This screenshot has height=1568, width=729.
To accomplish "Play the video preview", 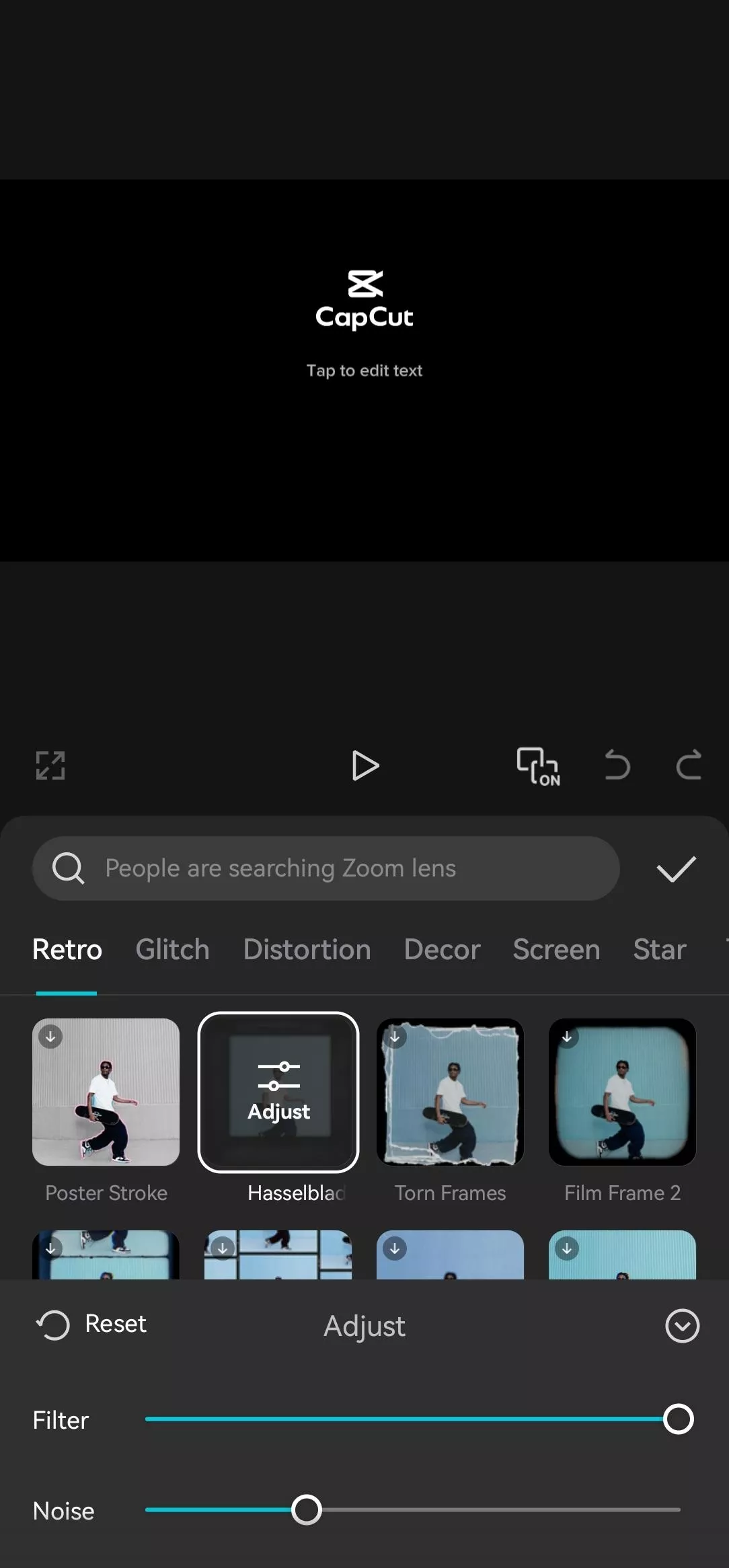I will pos(365,766).
